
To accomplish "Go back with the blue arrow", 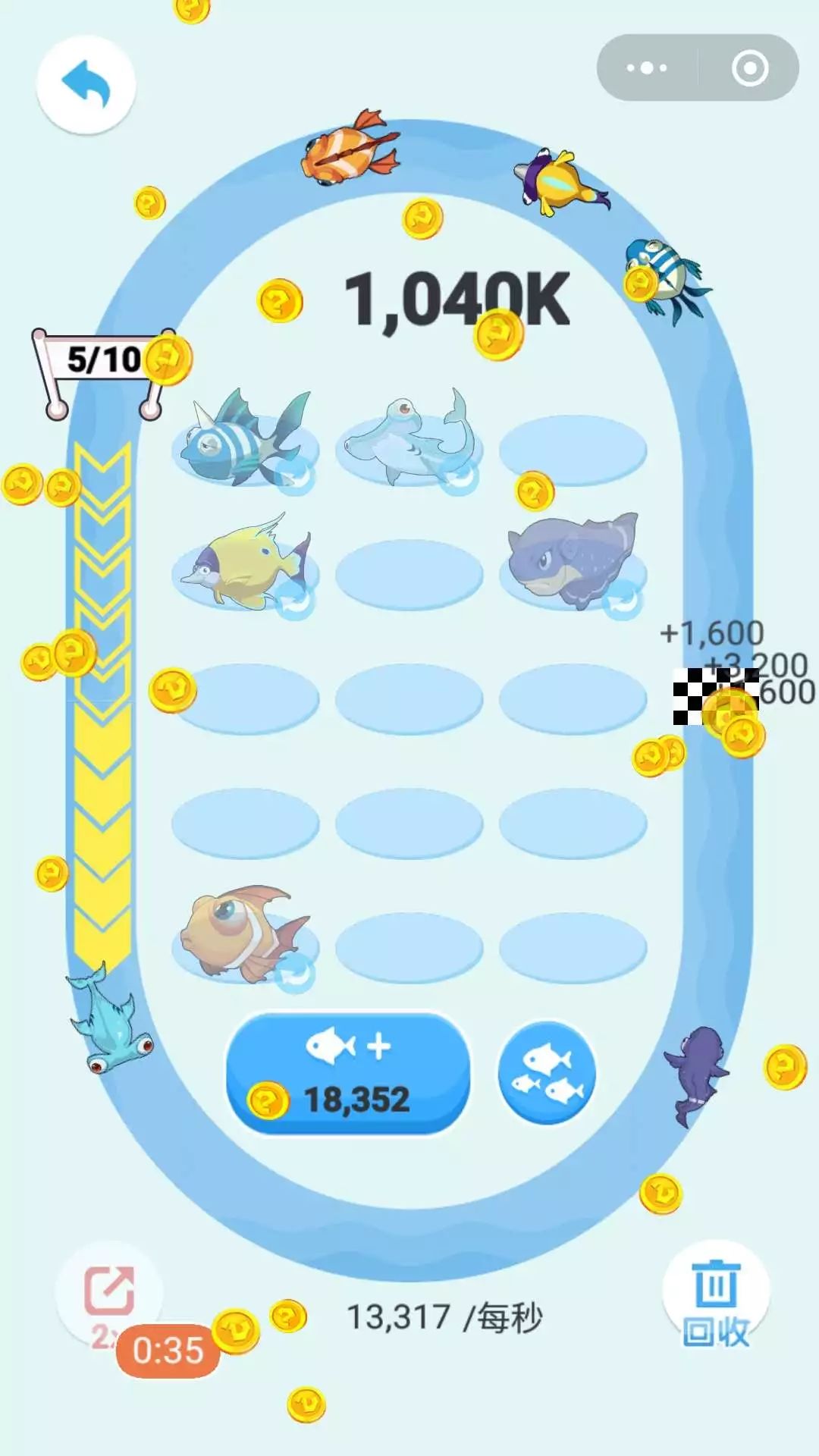I will 86,84.
